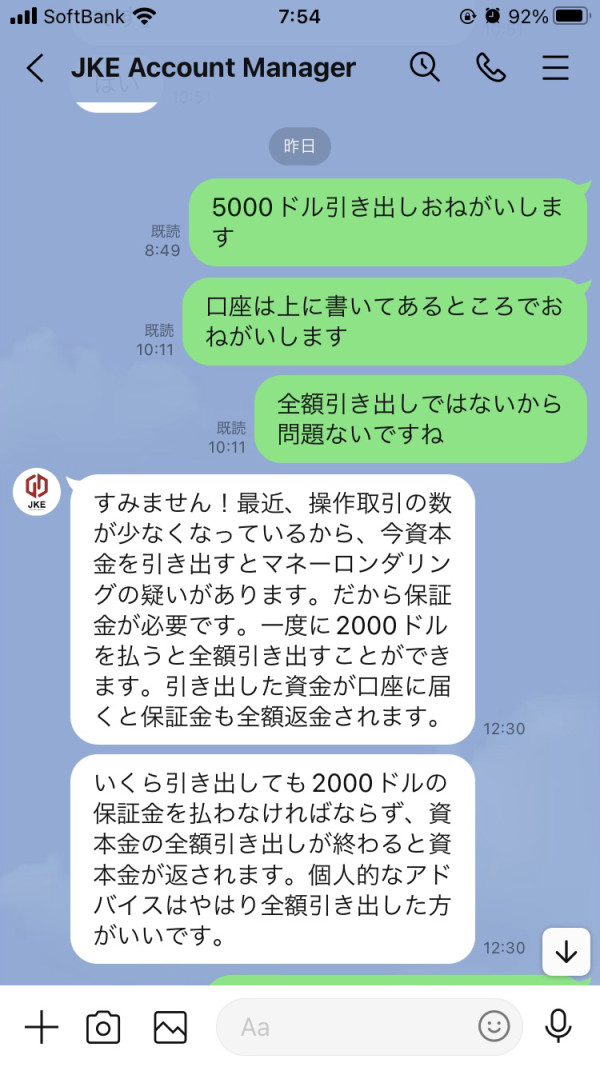600x1067 pixels.
Task: Open the photo gallery picker
Action: pos(170,1027)
